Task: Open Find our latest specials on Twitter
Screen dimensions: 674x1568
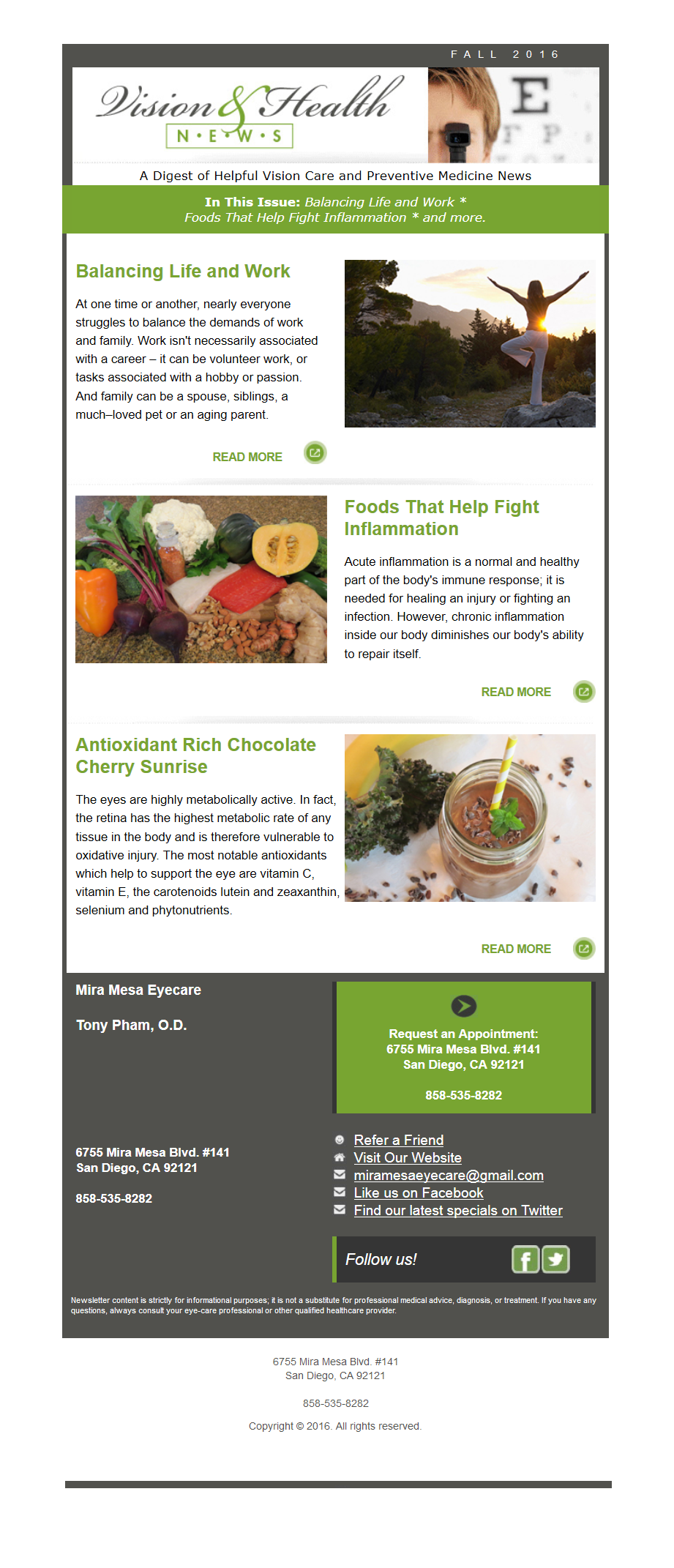Action: pos(457,1210)
